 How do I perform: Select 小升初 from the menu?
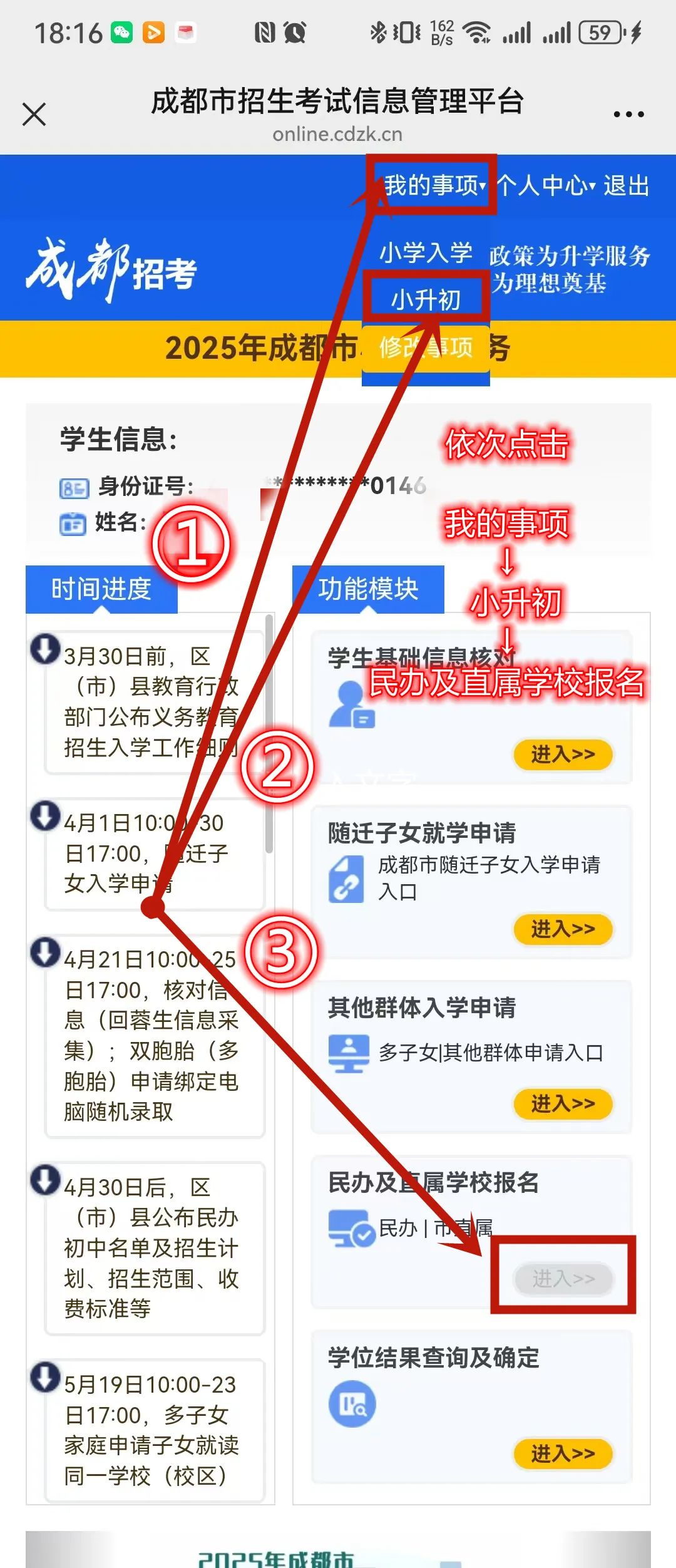(426, 299)
